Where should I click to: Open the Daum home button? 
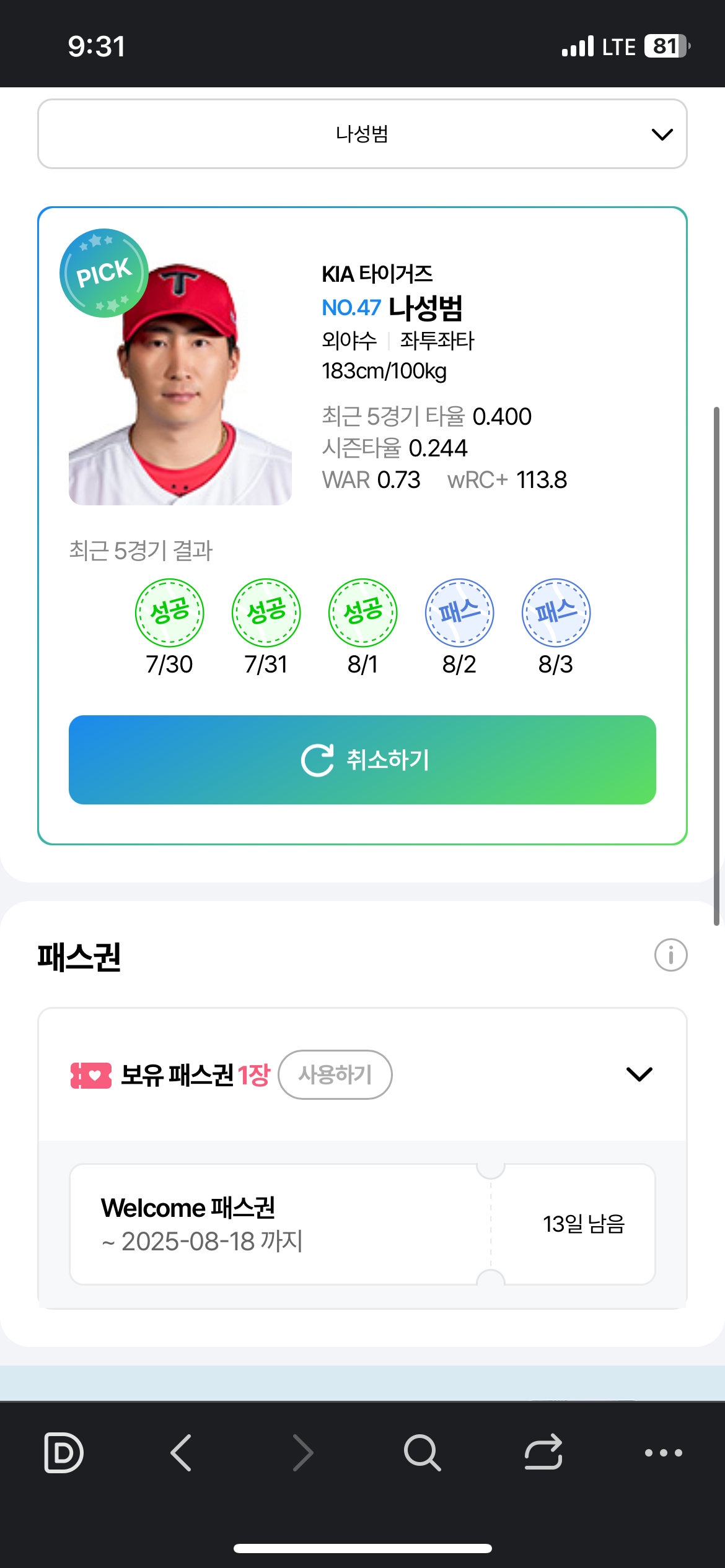[64, 1452]
